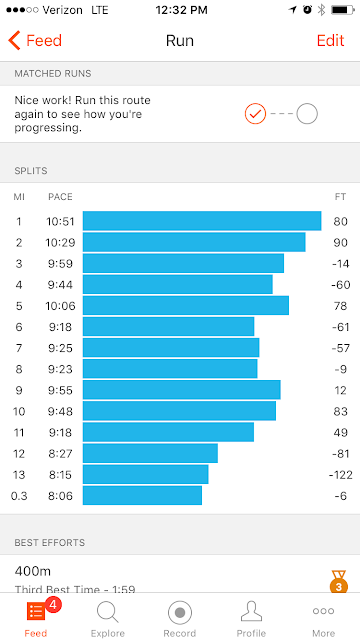Viewport: 360px width, 640px height.
Task: Open the More tab
Action: pyautogui.click(x=323, y=617)
